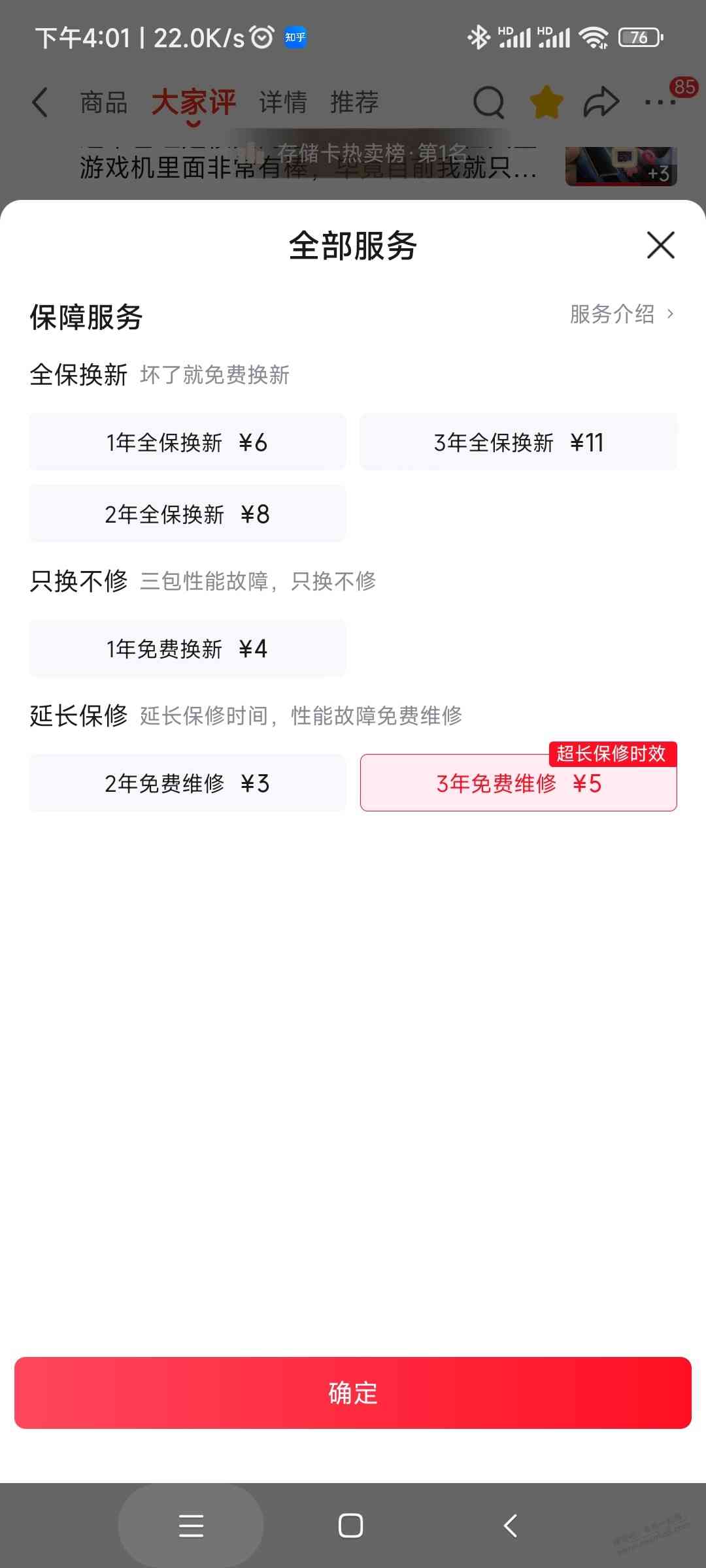
Task: Select 1年全保换新 ¥6 option
Action: tap(188, 442)
